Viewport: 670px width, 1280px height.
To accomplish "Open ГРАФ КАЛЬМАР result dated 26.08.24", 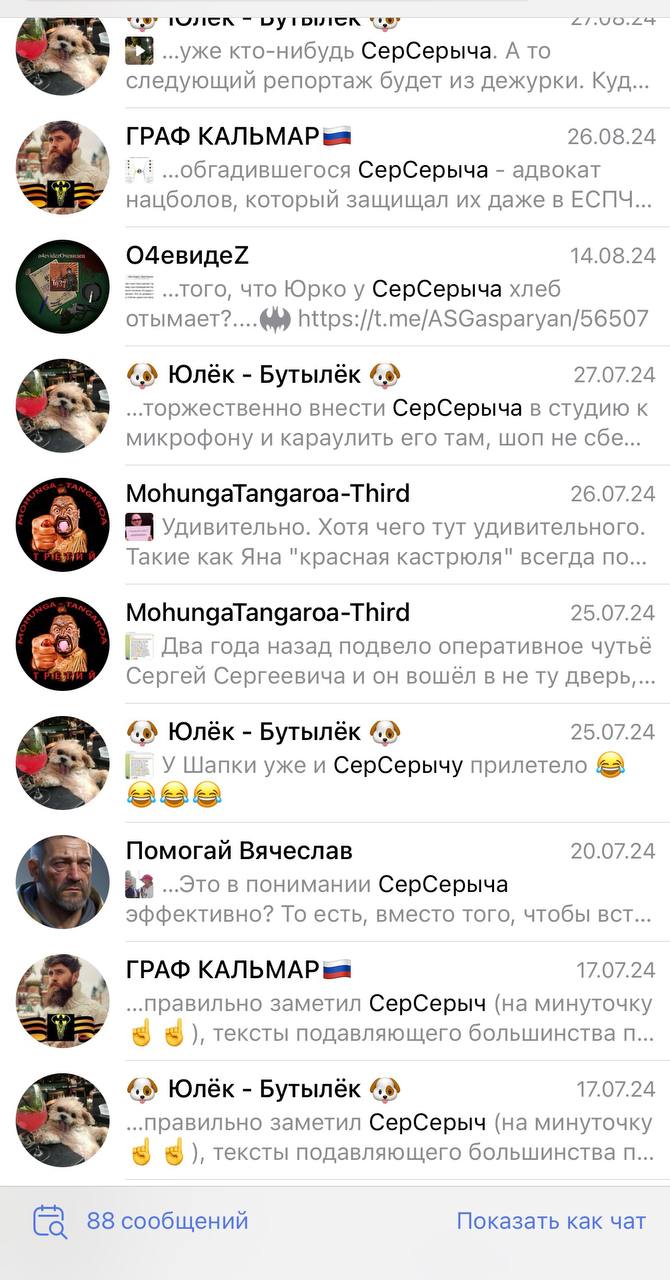I will click(335, 168).
